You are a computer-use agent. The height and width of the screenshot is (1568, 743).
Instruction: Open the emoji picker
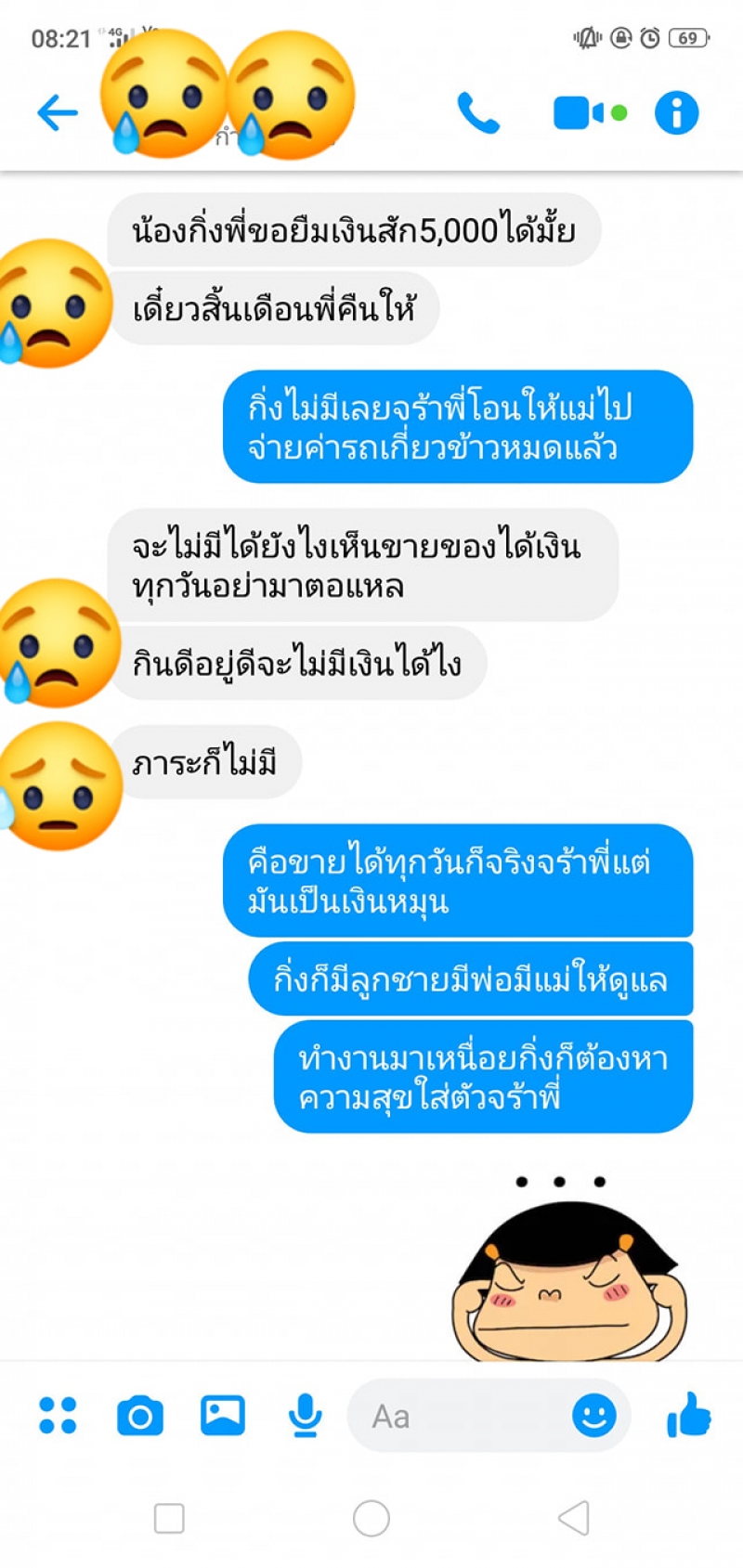(593, 1416)
